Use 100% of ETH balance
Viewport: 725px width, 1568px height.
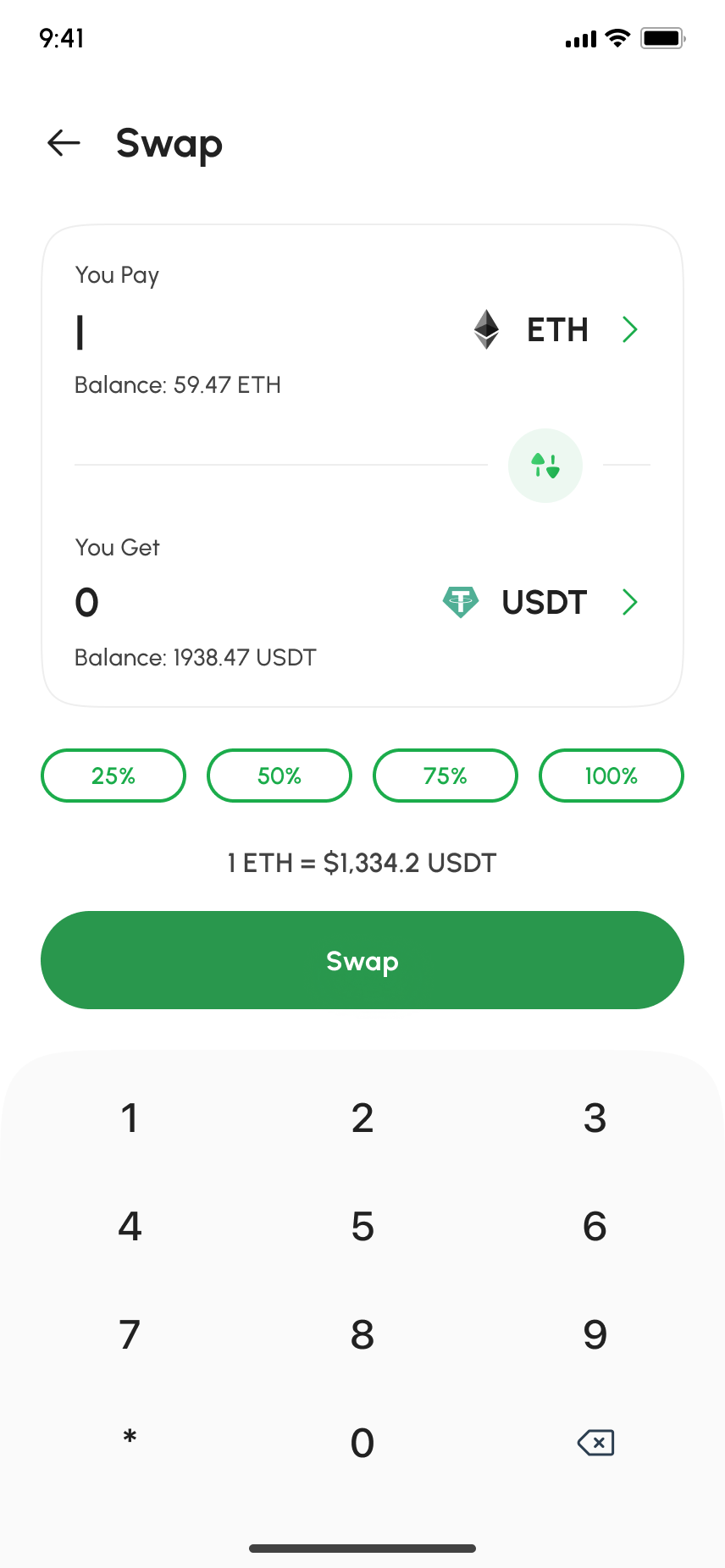tap(611, 776)
